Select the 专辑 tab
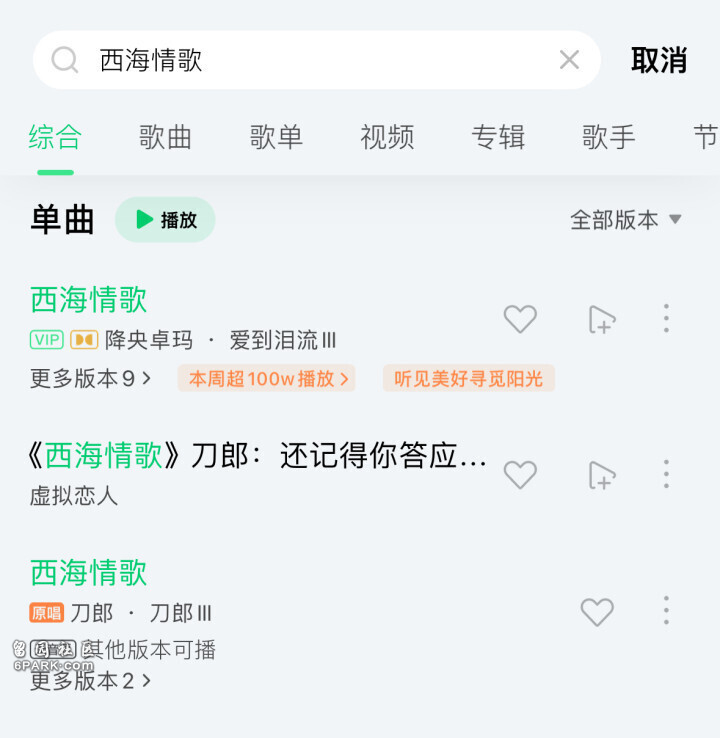This screenshot has height=738, width=720. coord(498,137)
